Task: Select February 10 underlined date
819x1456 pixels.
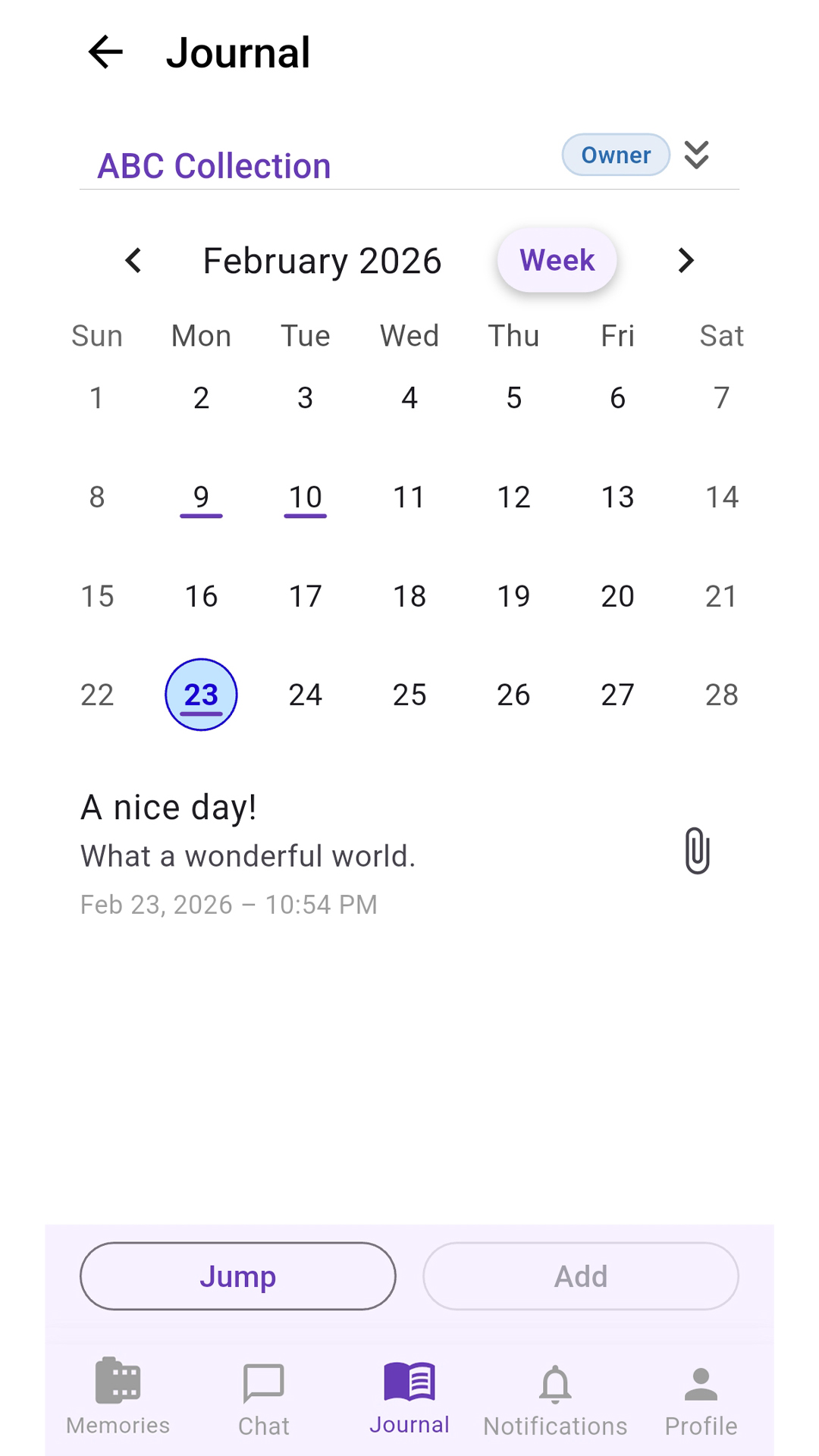Action: pos(305,497)
